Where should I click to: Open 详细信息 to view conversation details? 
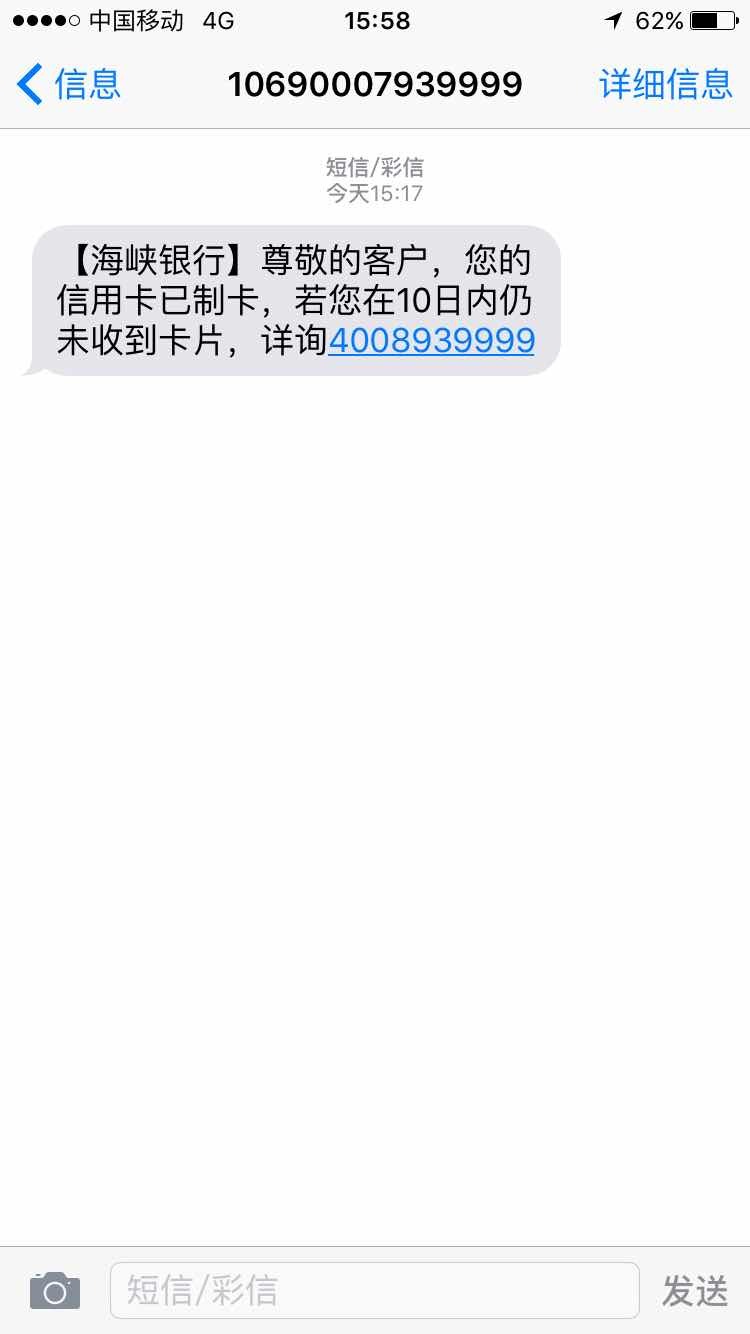[x=666, y=84]
